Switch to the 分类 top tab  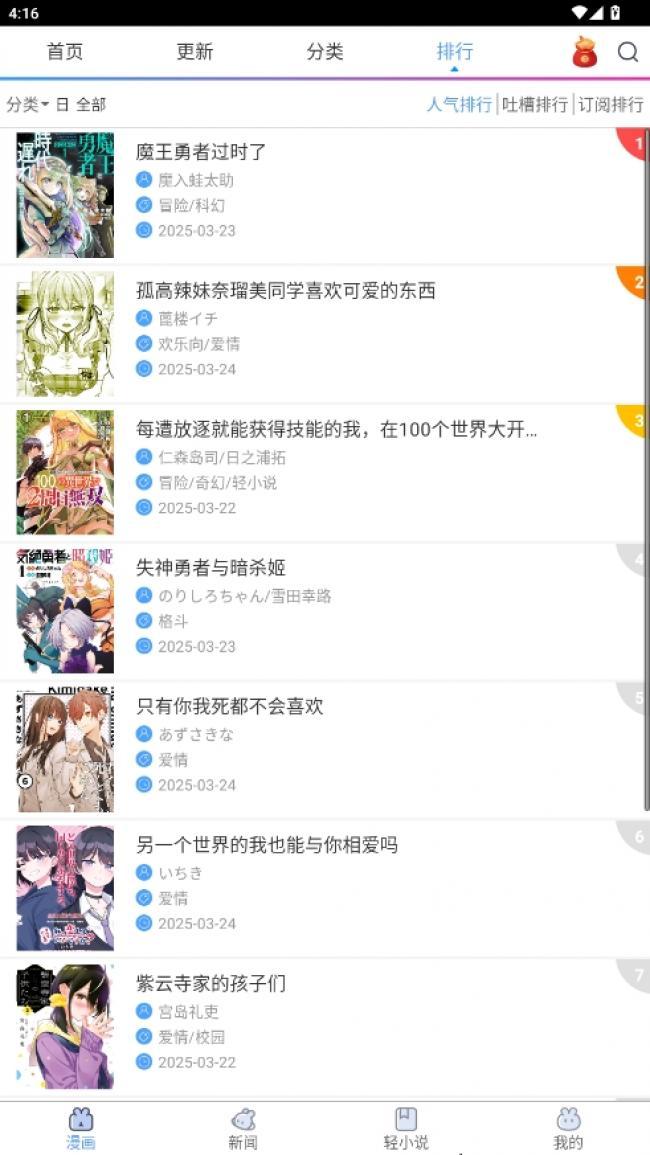pos(325,52)
